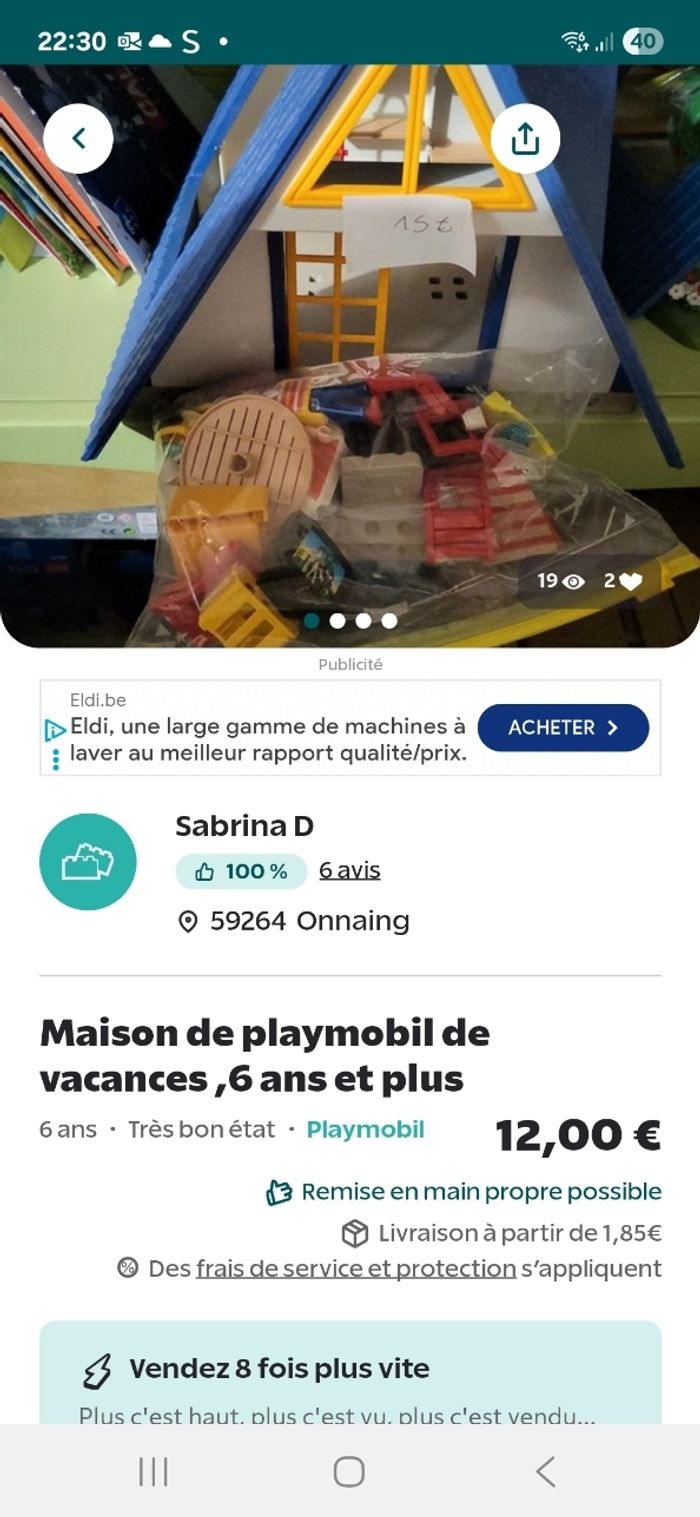The height and width of the screenshot is (1517, 700).
Task: Open the ad info icon on the Eldi banner
Action: [55, 732]
